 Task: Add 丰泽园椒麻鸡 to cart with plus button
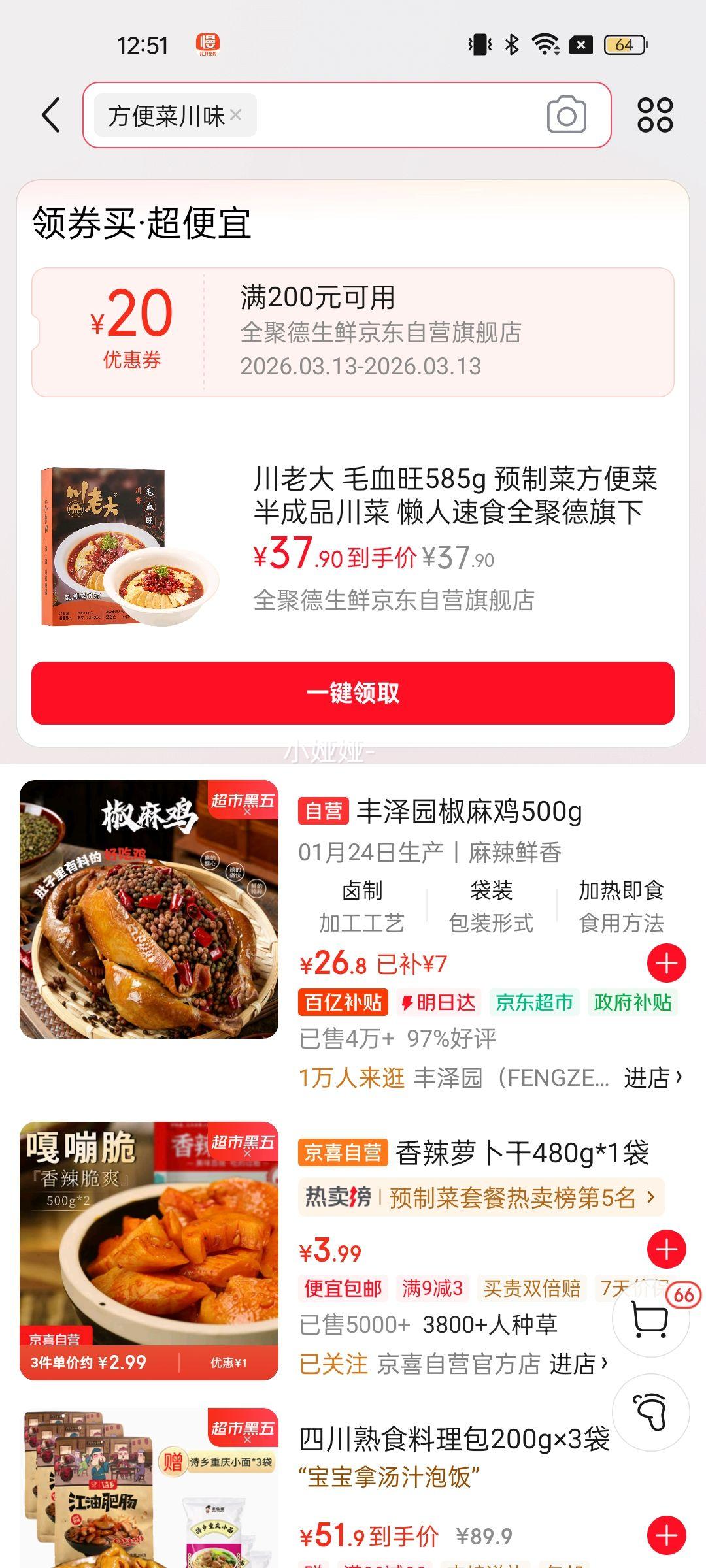[x=666, y=963]
